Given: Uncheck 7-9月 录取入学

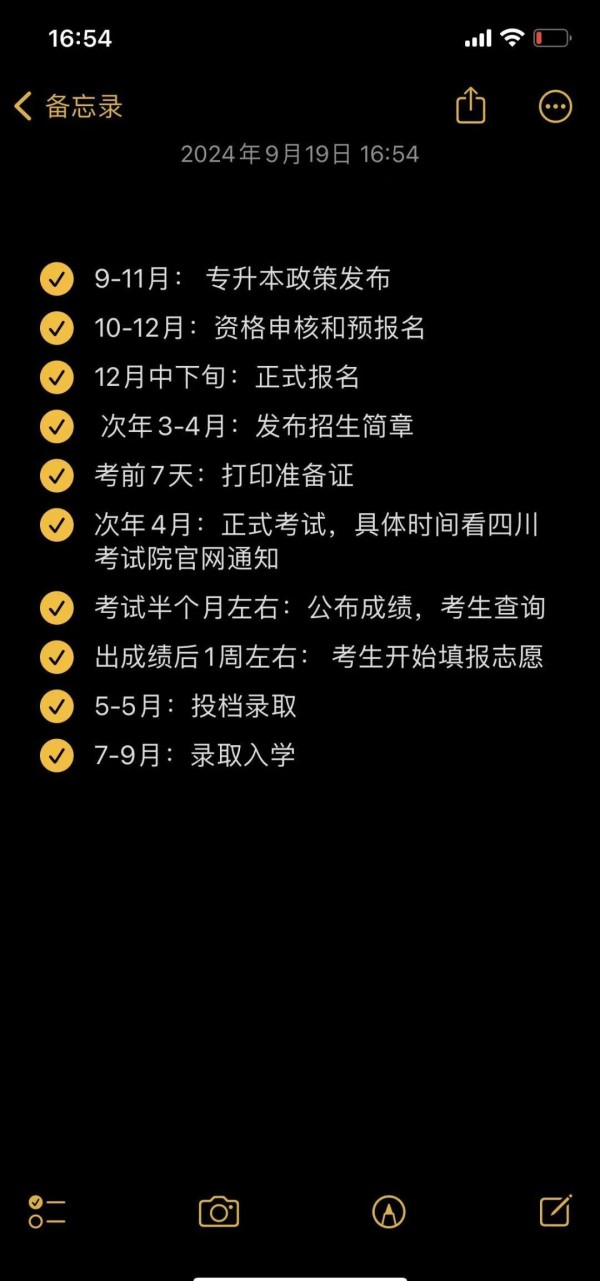Looking at the screenshot, I should pos(56,755).
